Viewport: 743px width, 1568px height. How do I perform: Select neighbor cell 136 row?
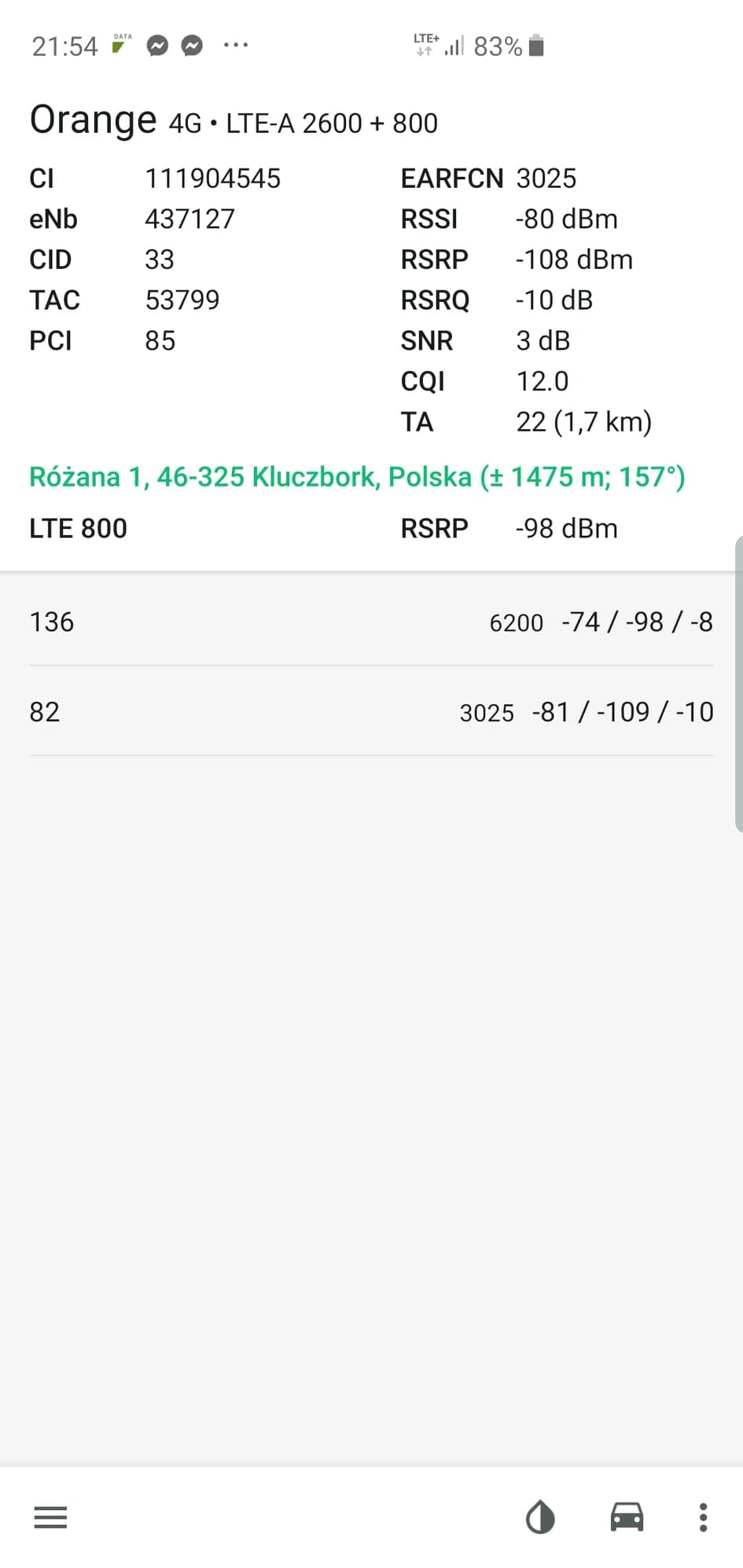pyautogui.click(x=371, y=622)
